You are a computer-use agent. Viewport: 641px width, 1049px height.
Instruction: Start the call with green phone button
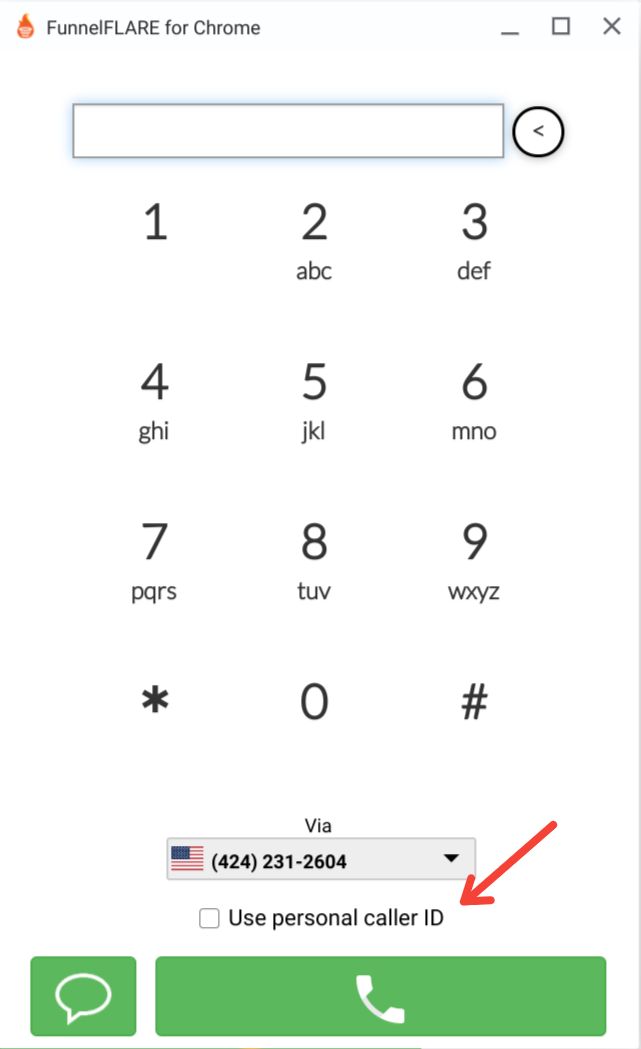coord(381,996)
